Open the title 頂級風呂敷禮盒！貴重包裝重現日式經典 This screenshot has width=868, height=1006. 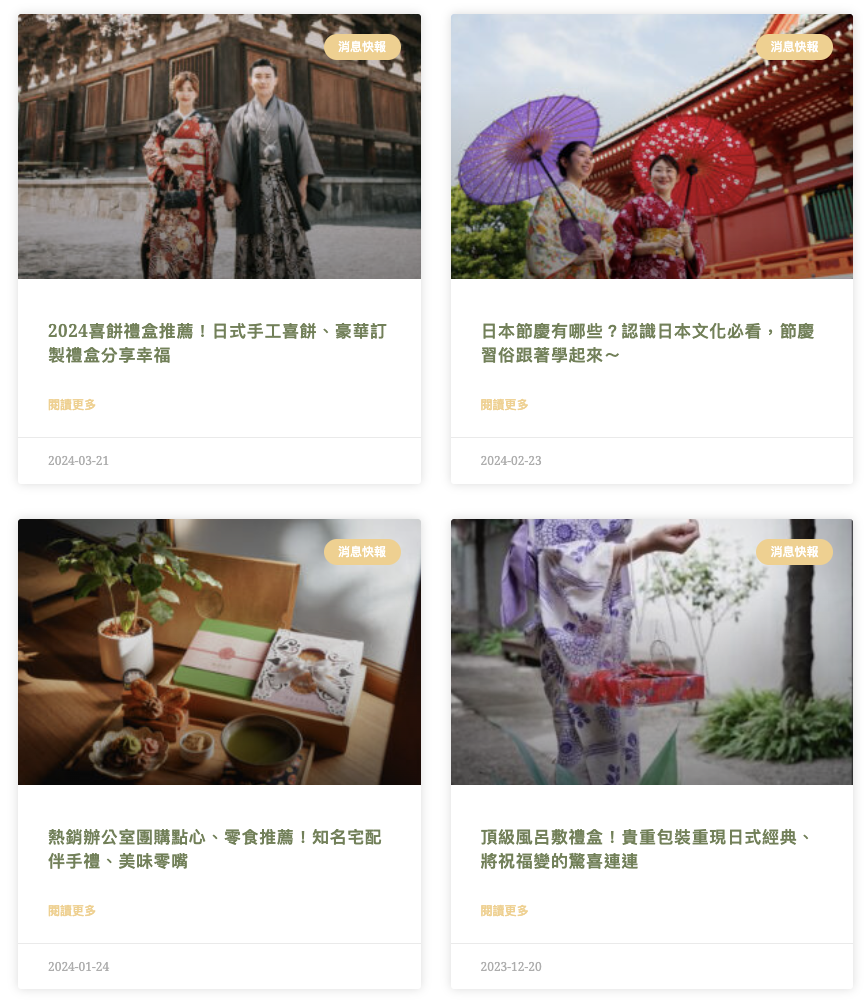click(x=646, y=849)
